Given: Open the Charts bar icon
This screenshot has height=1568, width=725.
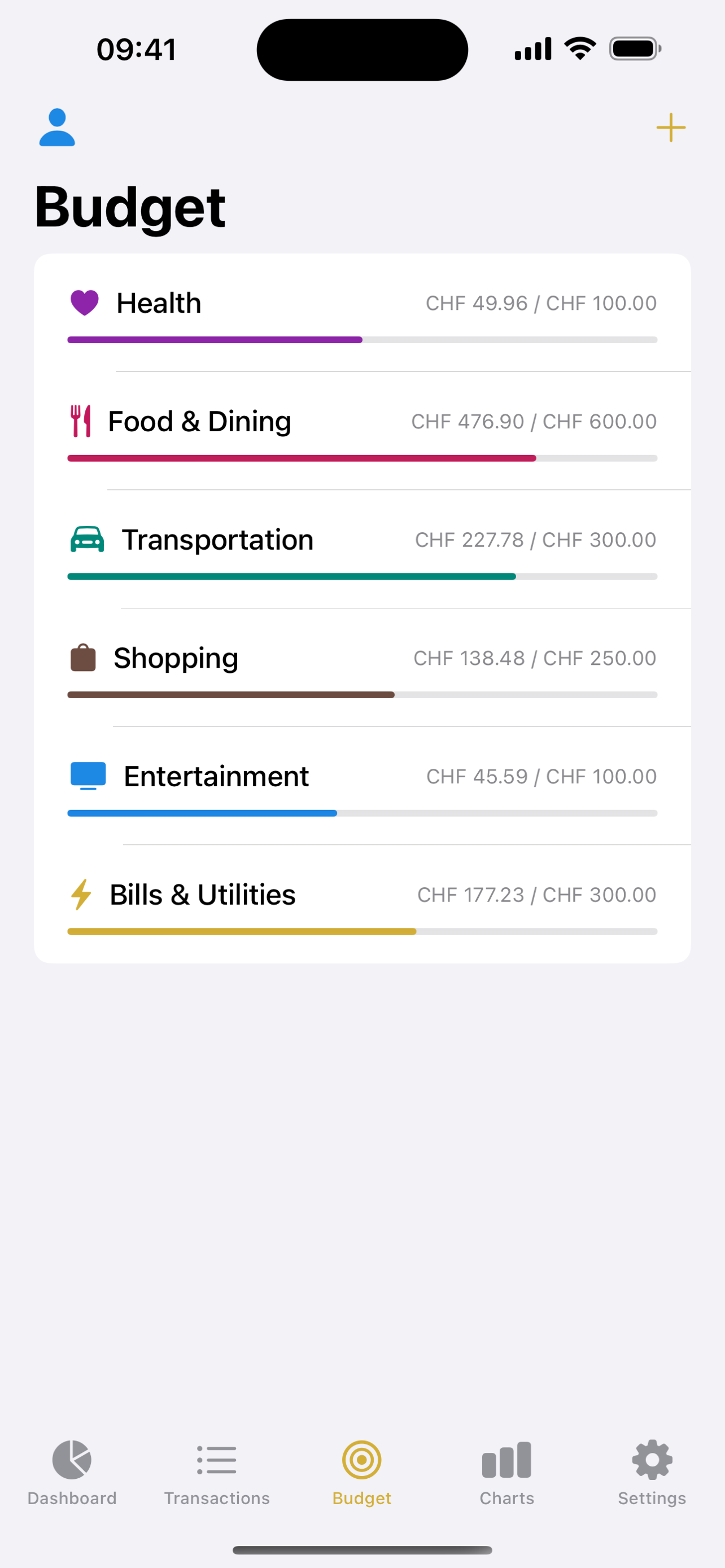Looking at the screenshot, I should click(507, 1460).
